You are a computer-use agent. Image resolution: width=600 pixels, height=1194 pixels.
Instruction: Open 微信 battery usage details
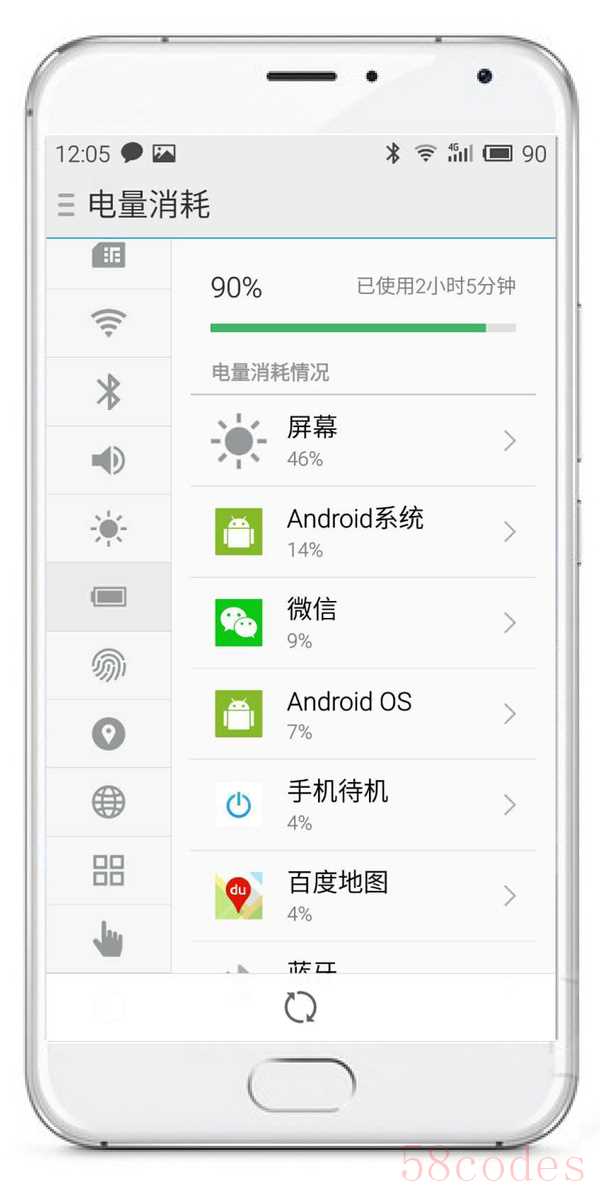point(362,623)
